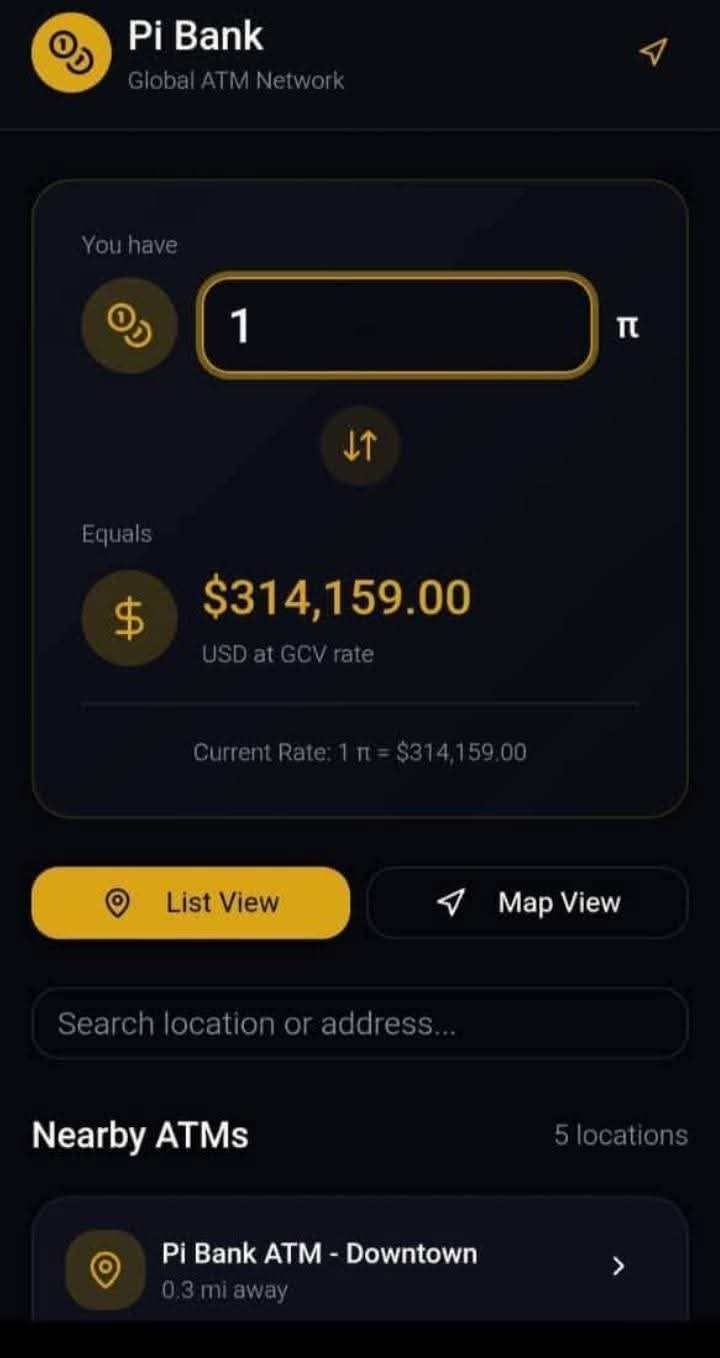
Task: Switch to List View
Action: [x=191, y=903]
